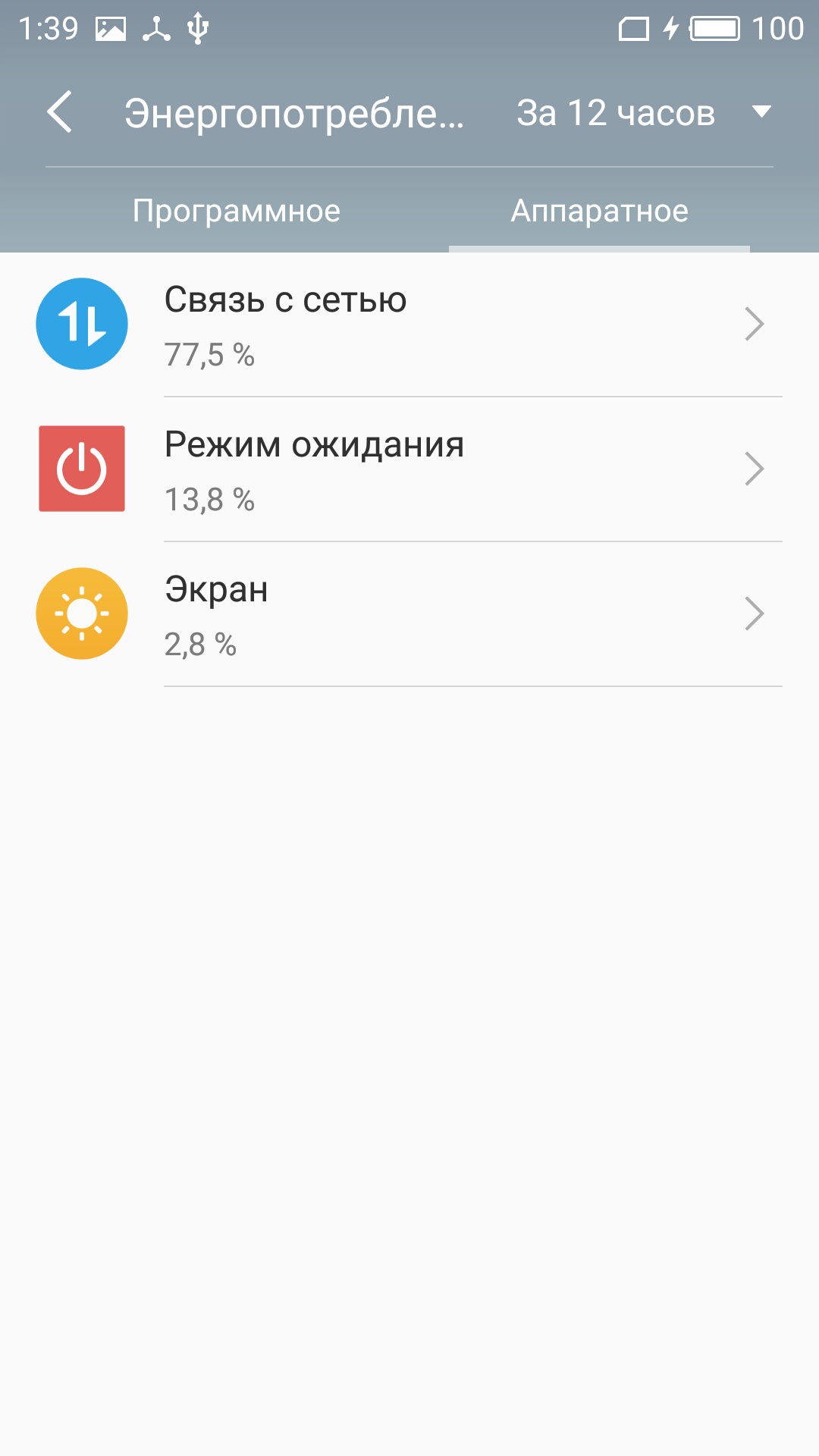Switch to the Программное tab
This screenshot has width=819, height=1456.
point(237,211)
